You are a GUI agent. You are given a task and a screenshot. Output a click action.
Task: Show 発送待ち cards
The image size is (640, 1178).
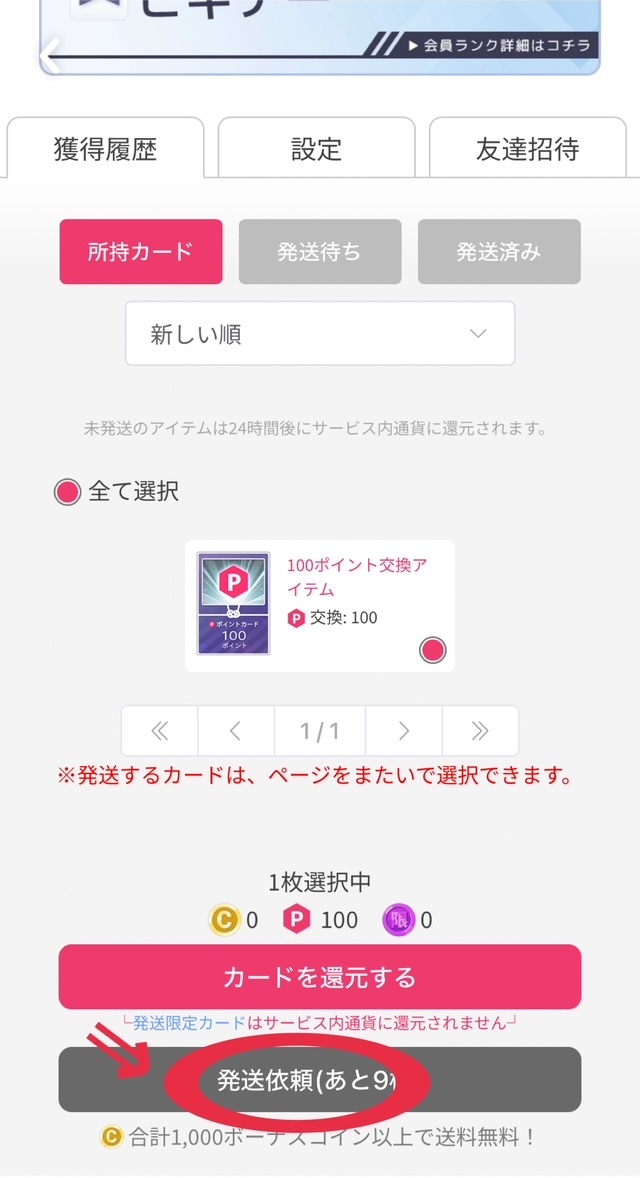point(320,252)
